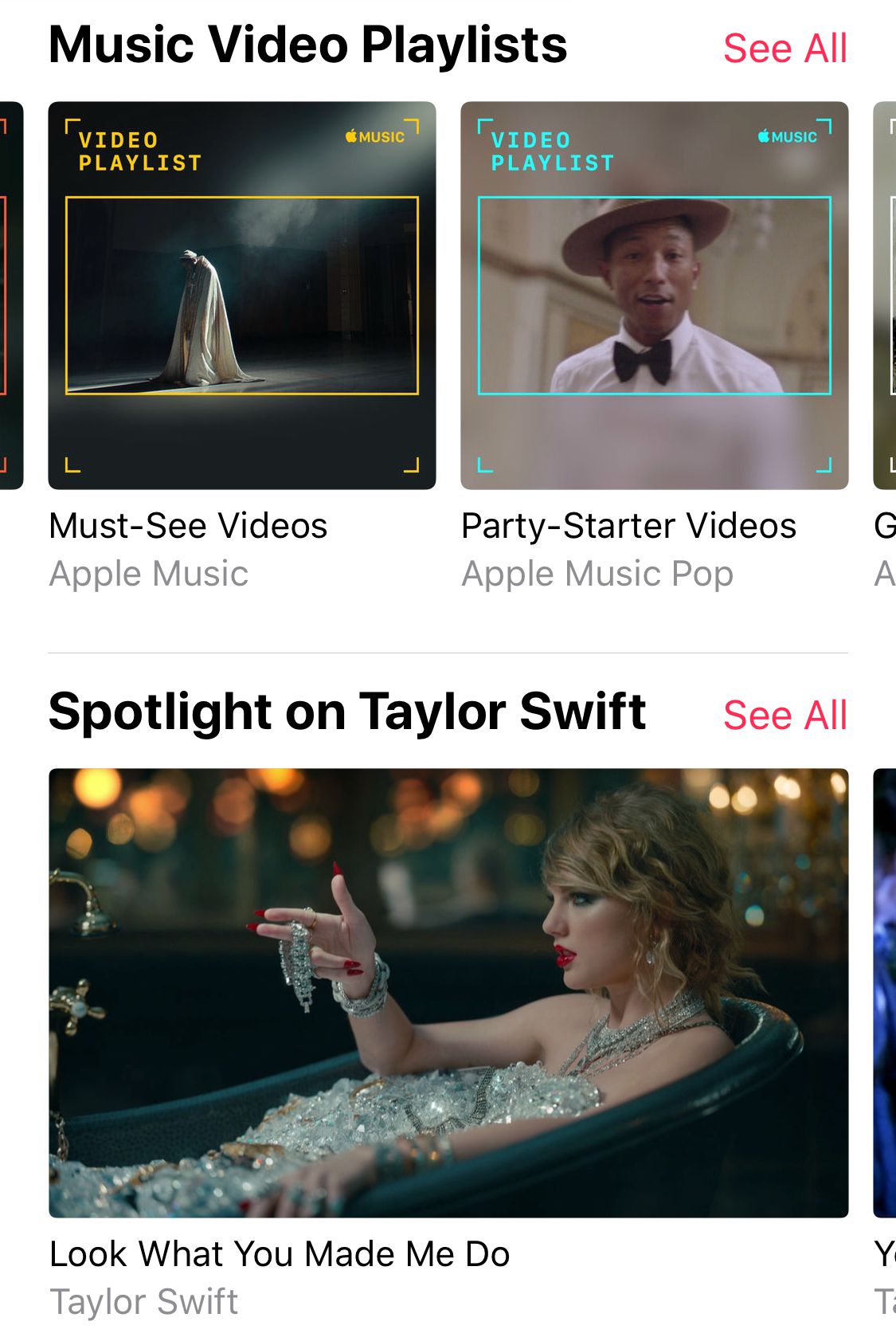Play Look What You Made Me Do video
The height and width of the screenshot is (1341, 896).
click(x=448, y=992)
